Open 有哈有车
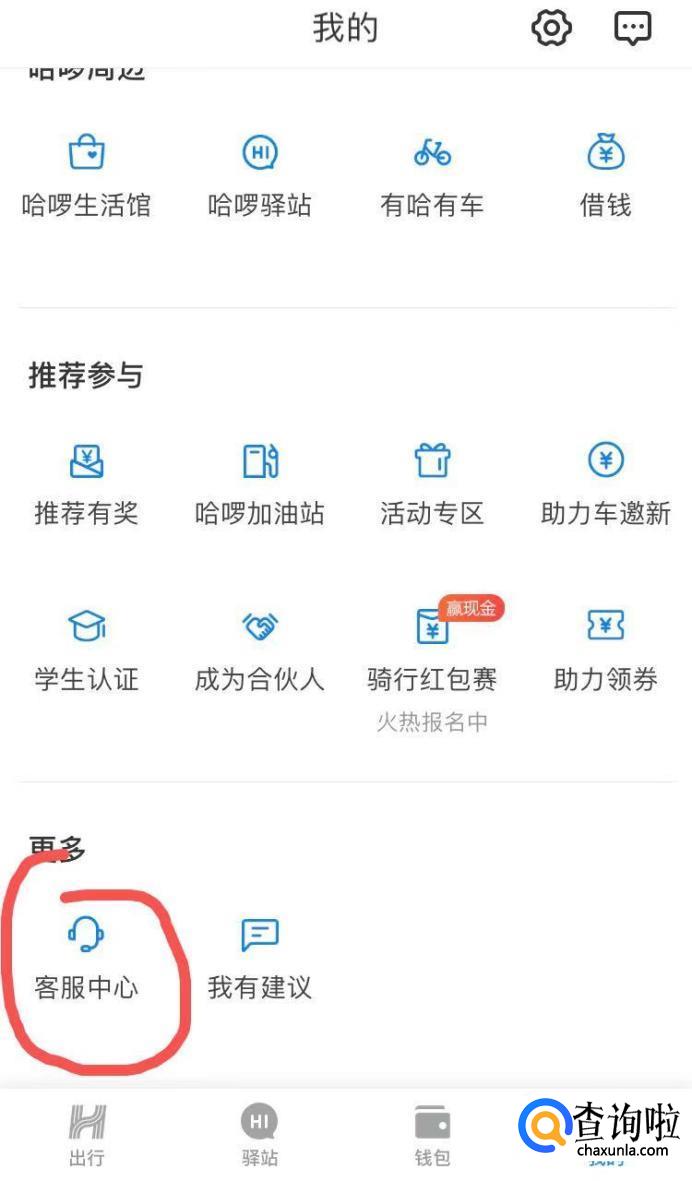Viewport: 692px width, 1181px height. [x=432, y=177]
